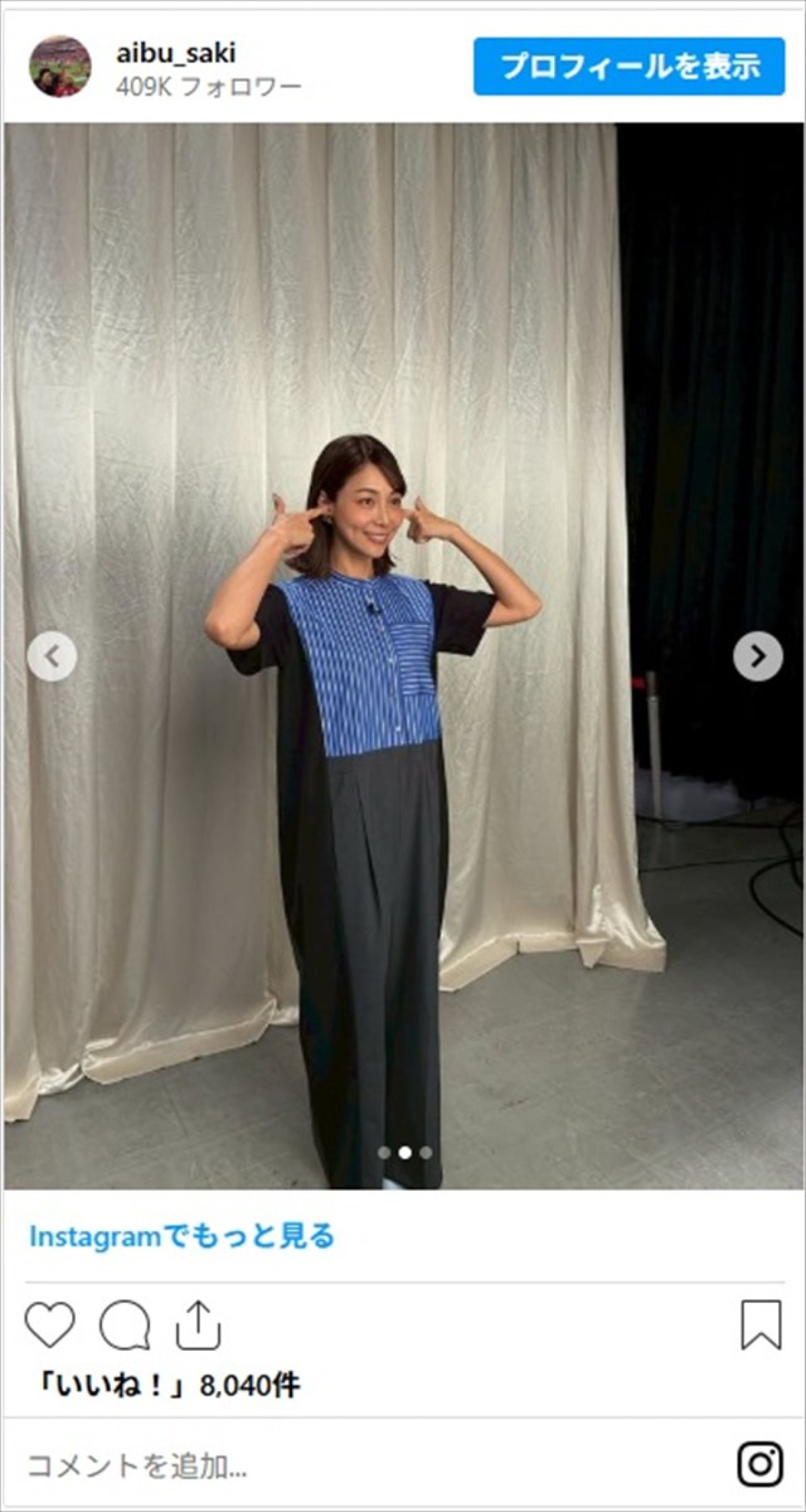This screenshot has width=806, height=1512.
Task: Save this post with the bookmark icon
Action: tap(761, 1325)
